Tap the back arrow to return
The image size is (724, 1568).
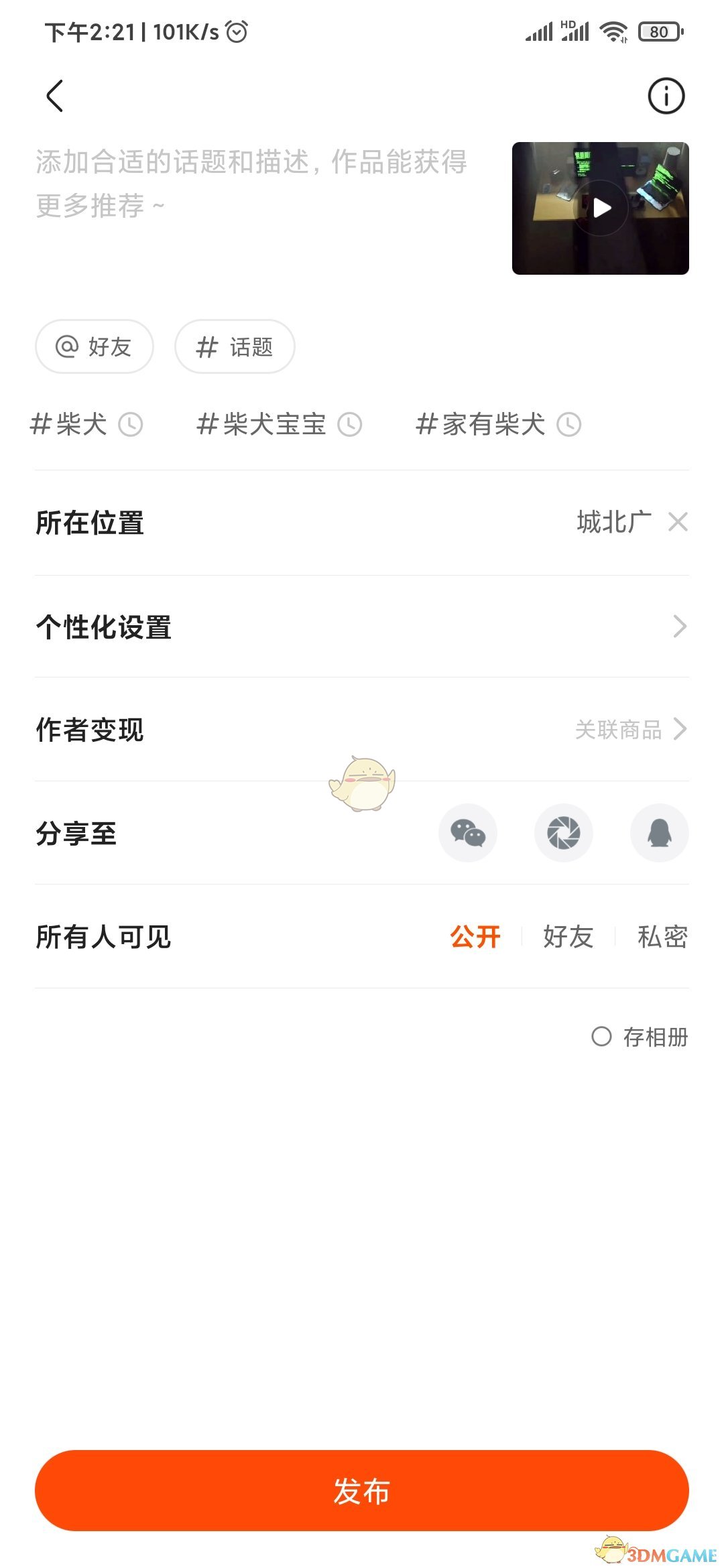54,95
